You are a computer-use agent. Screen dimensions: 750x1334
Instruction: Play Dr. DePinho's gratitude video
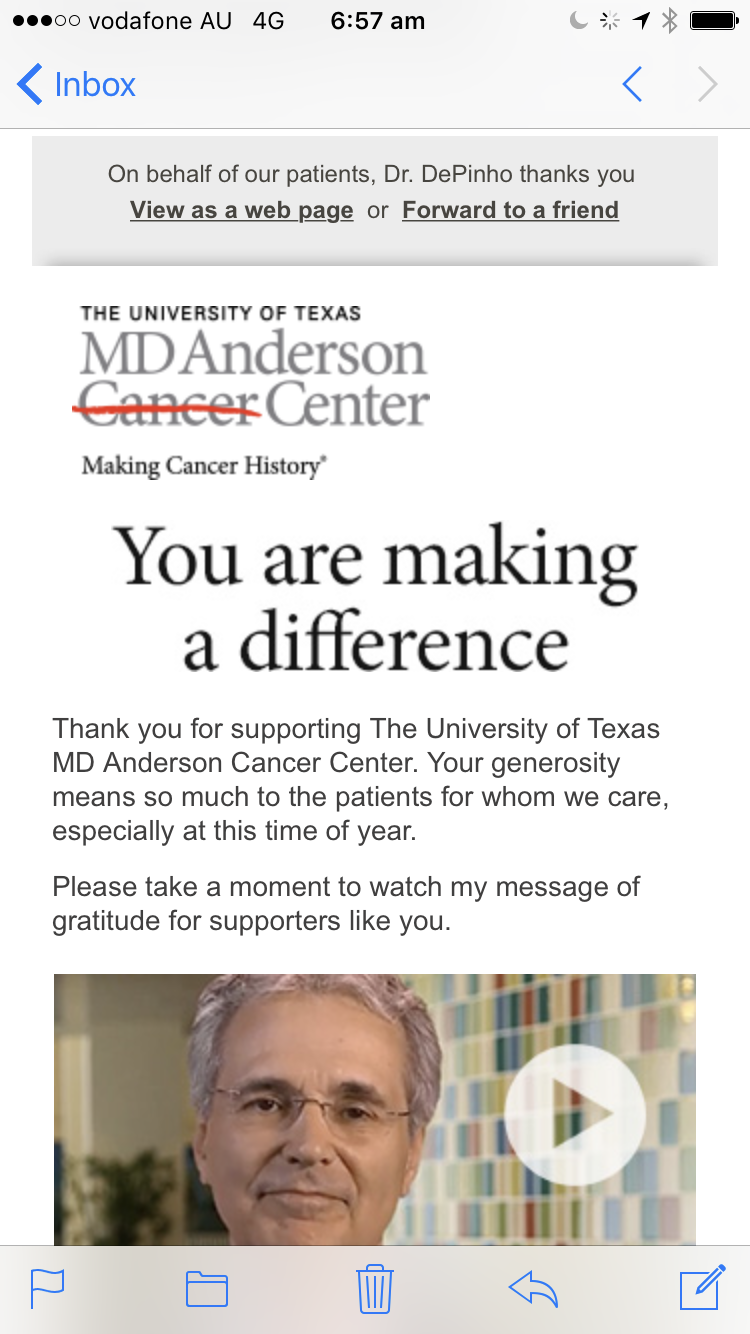pyautogui.click(x=574, y=1114)
